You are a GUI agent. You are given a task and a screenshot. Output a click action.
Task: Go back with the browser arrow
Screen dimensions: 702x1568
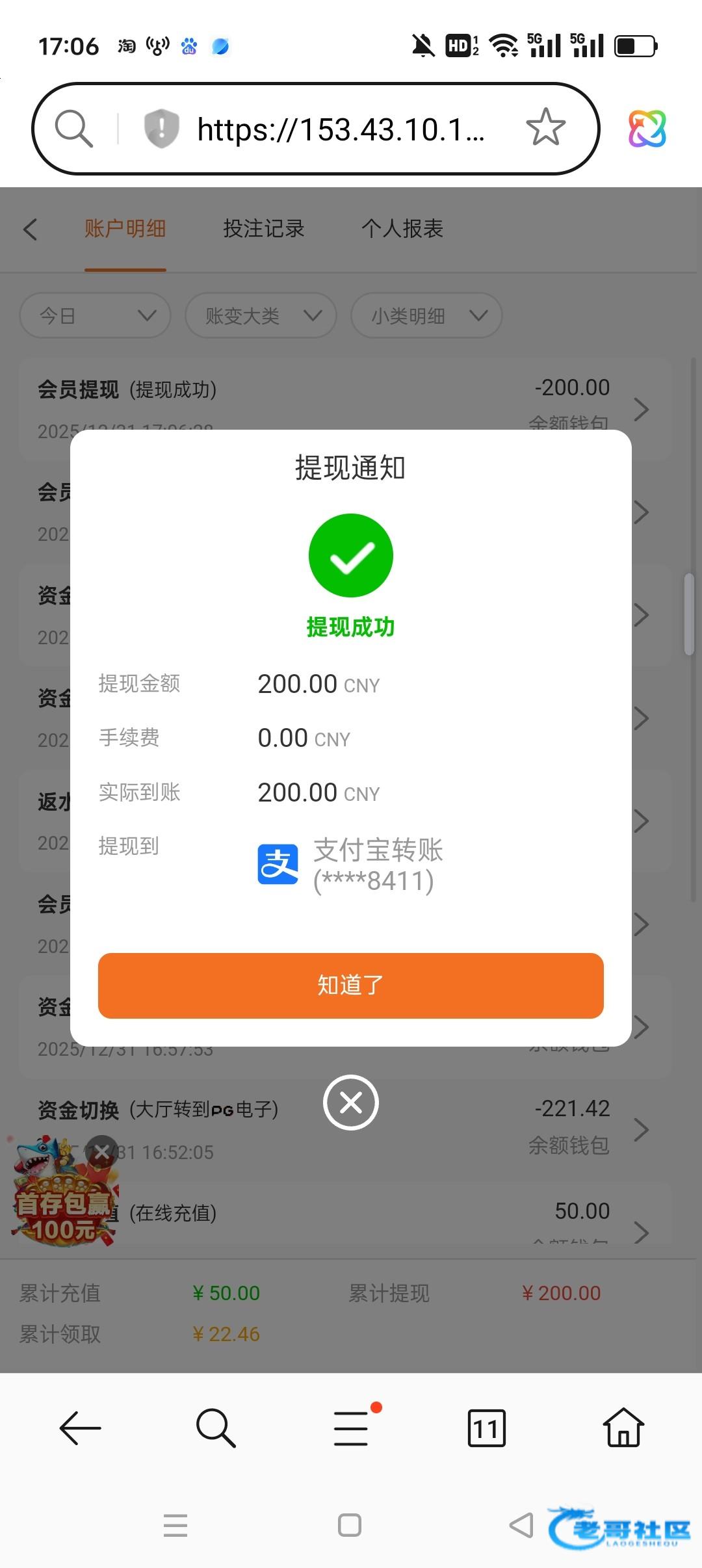tap(81, 1428)
